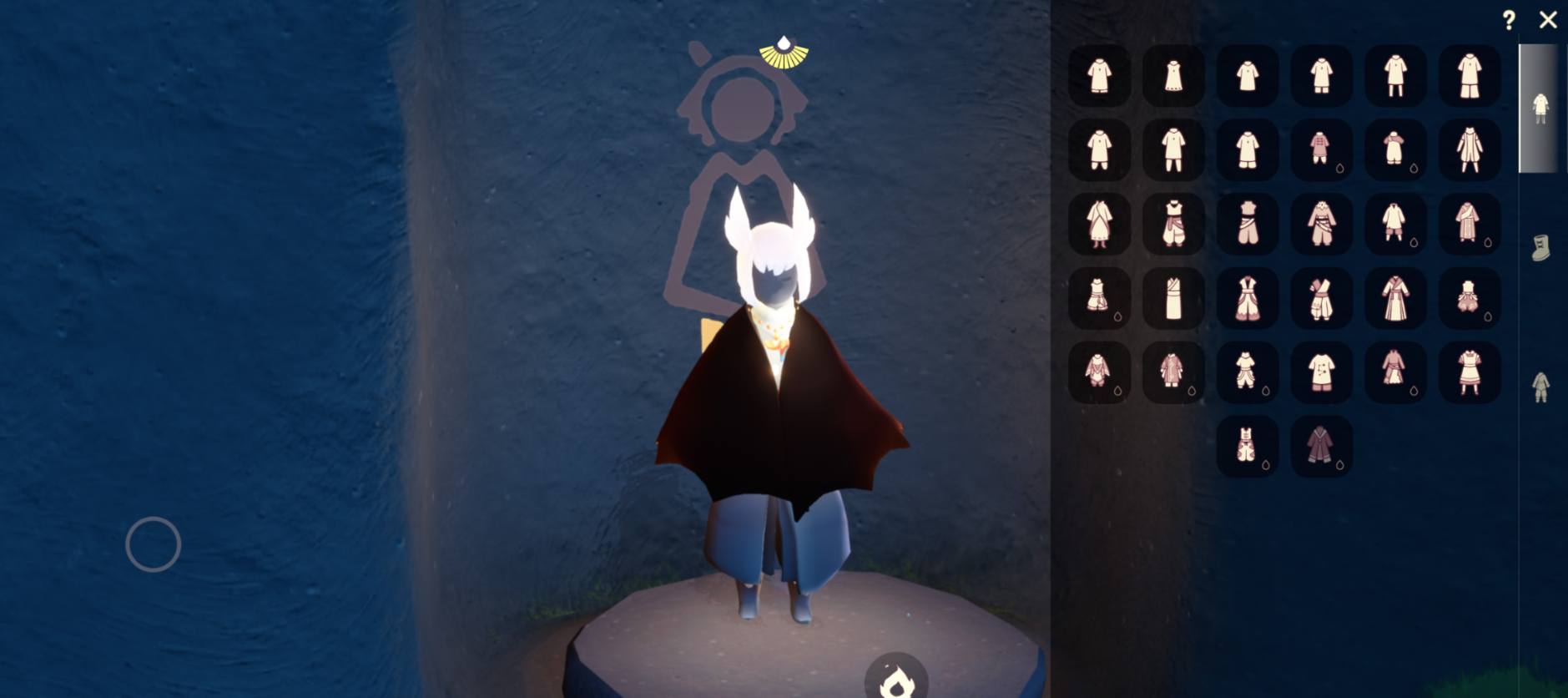Image resolution: width=1568 pixels, height=698 pixels.
Task: Open the question mark help
Action: [1509, 20]
